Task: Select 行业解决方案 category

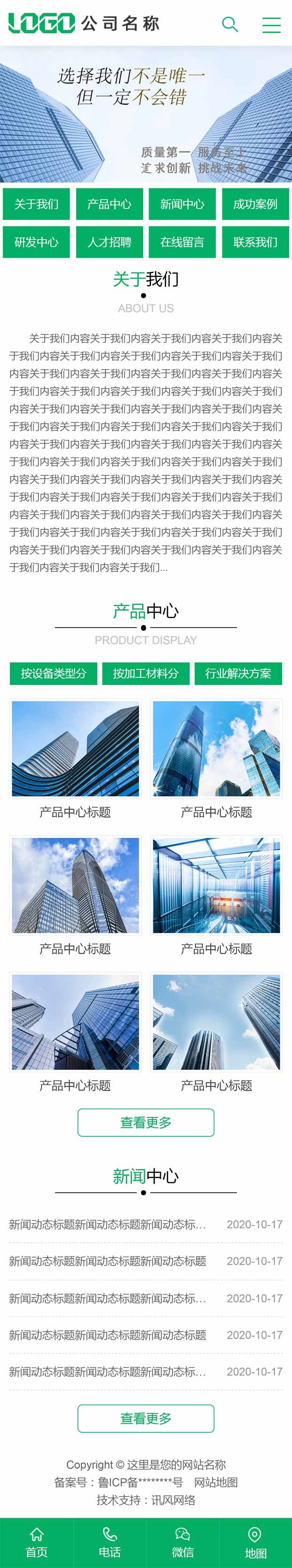Action: point(238,673)
